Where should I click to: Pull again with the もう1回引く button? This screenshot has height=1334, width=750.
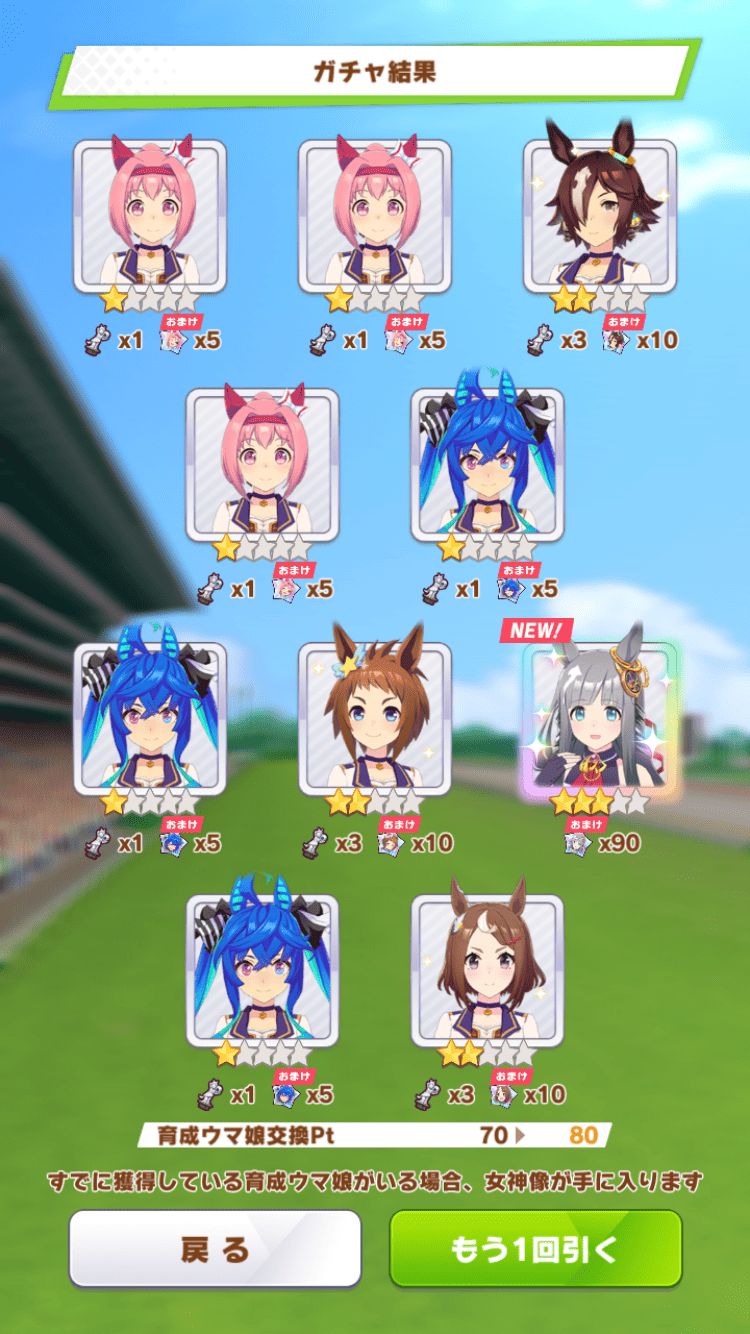tap(535, 1248)
